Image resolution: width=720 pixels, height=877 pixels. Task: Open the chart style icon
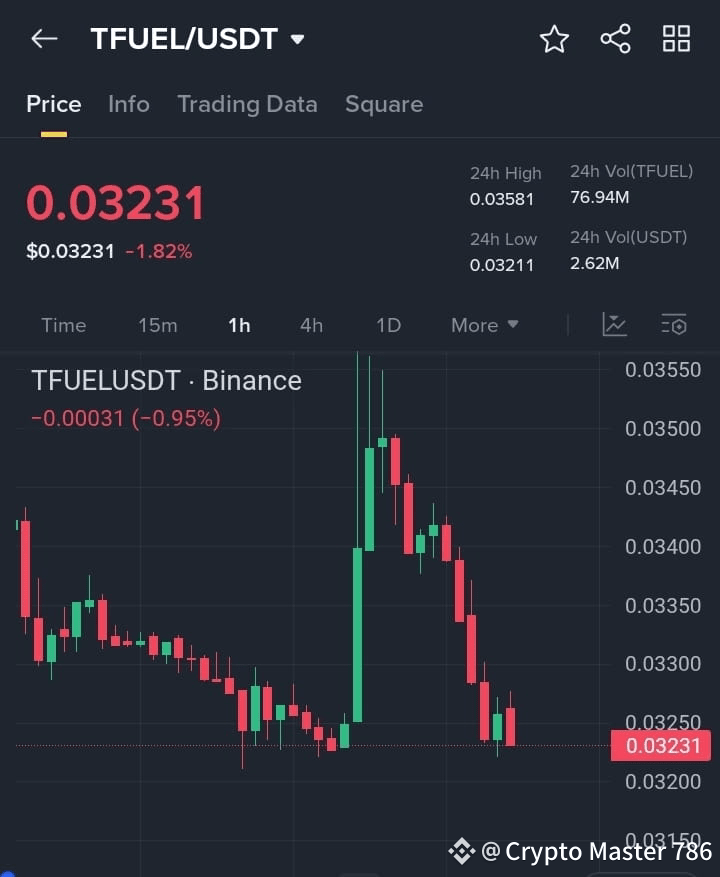pos(614,325)
